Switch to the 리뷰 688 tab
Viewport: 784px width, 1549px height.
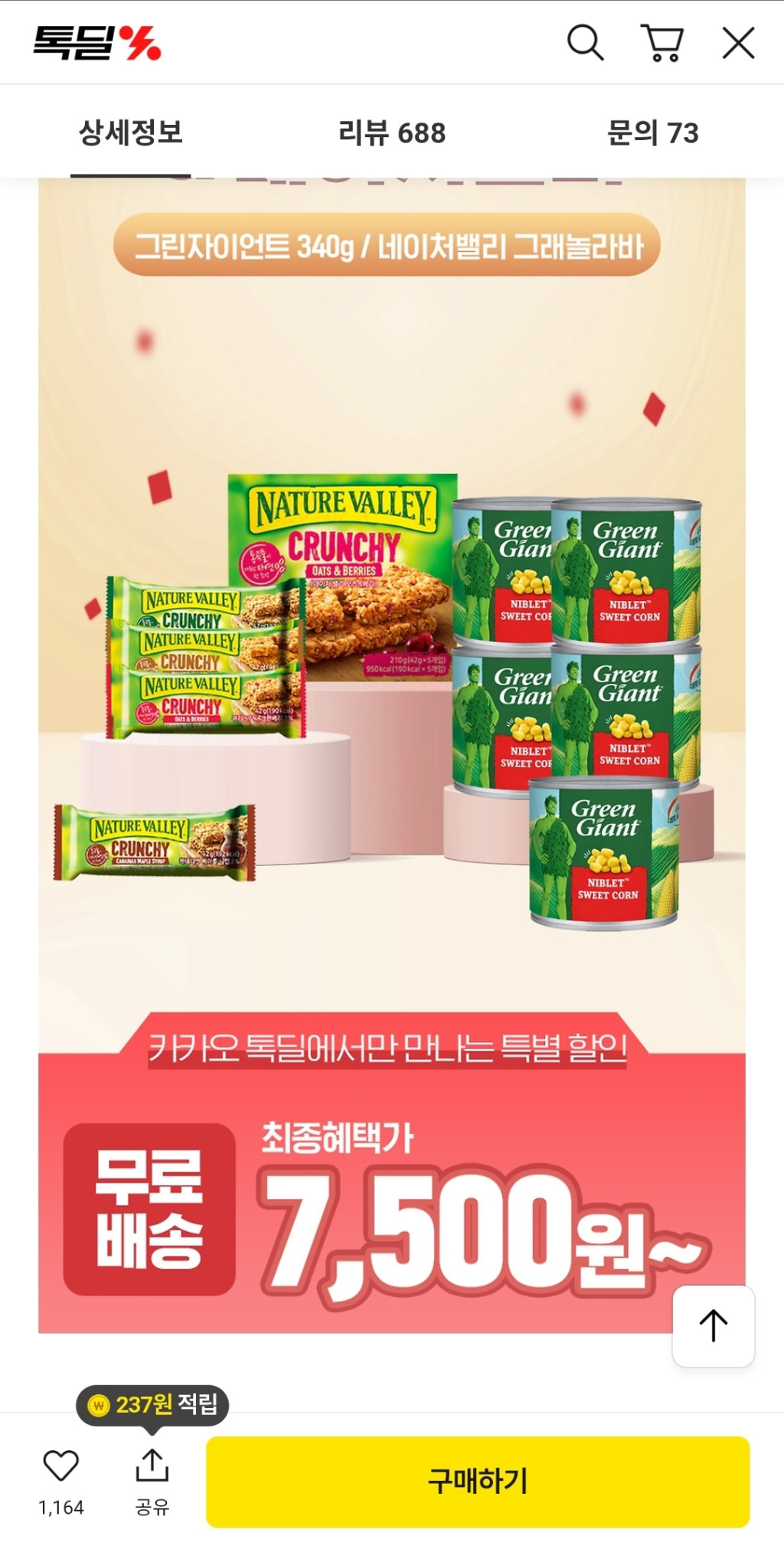pos(392,132)
